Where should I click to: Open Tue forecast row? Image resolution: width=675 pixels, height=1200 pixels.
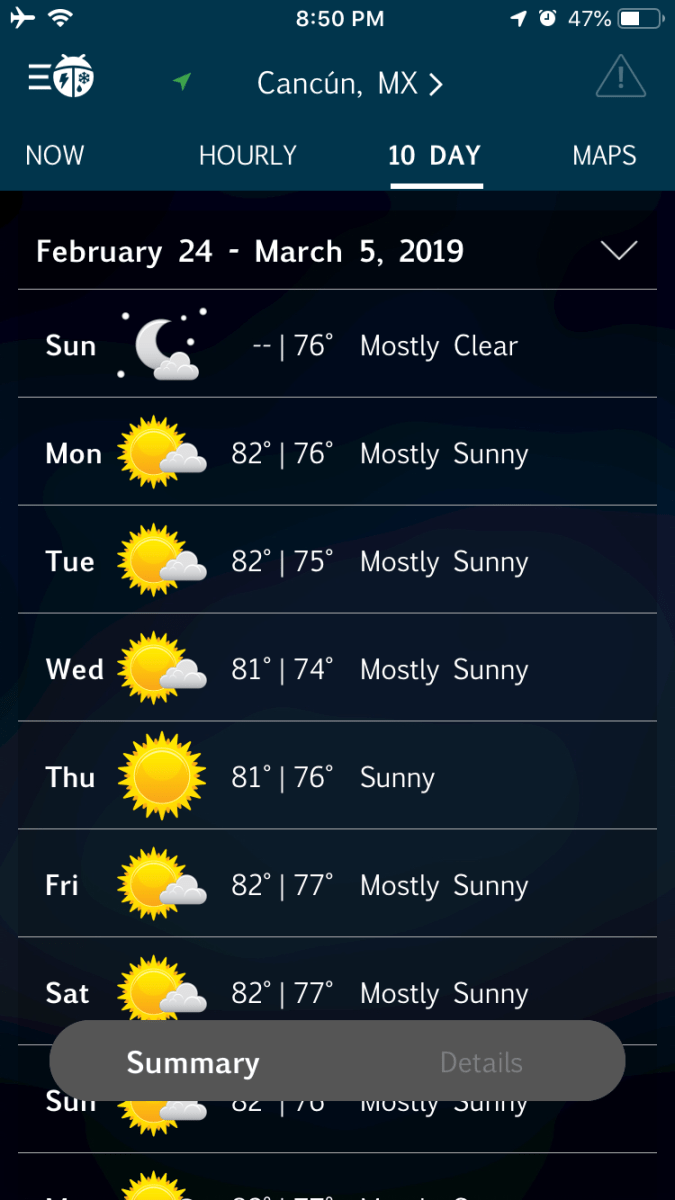[x=337, y=562]
